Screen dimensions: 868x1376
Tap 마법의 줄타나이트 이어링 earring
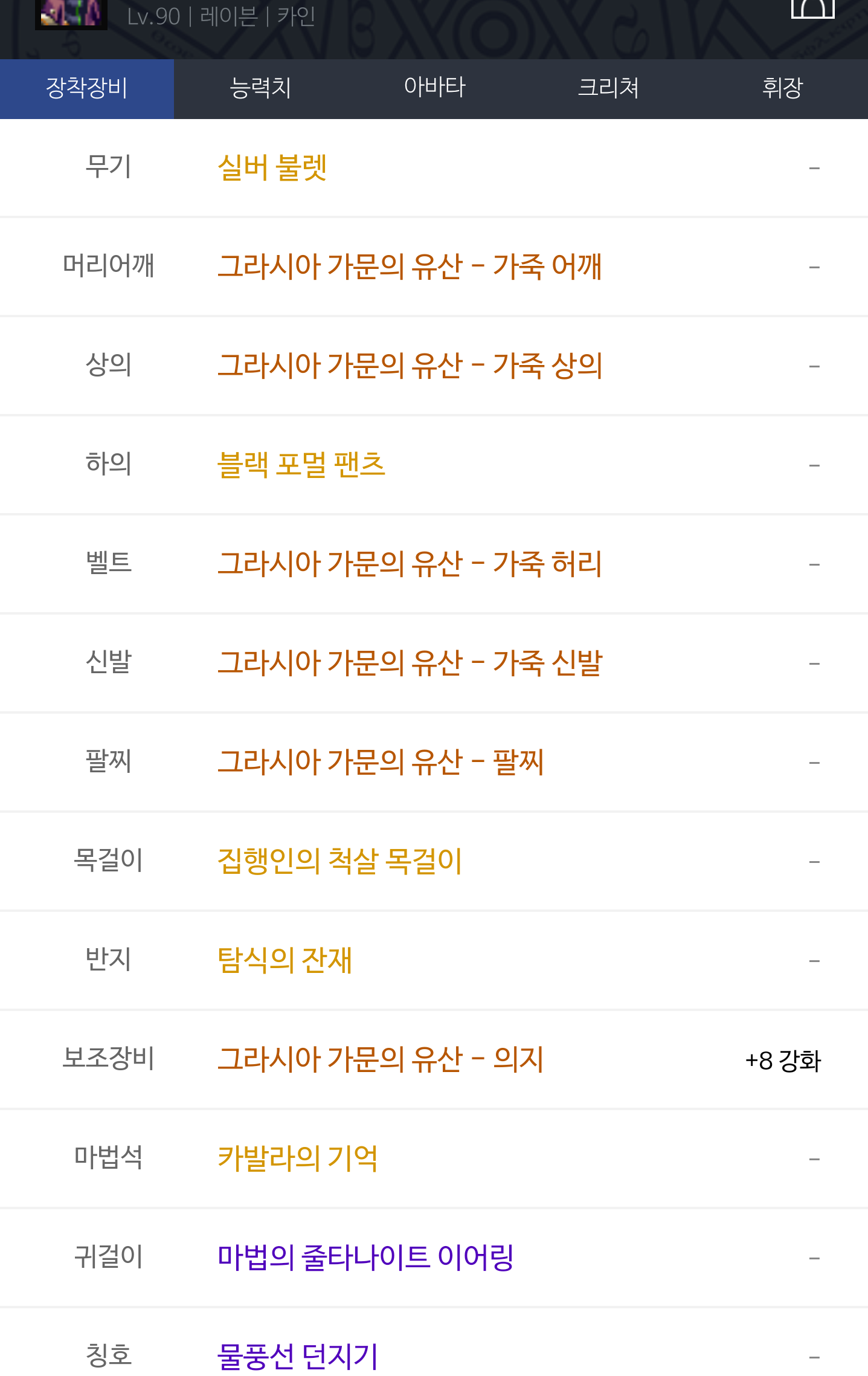pyautogui.click(x=365, y=1258)
